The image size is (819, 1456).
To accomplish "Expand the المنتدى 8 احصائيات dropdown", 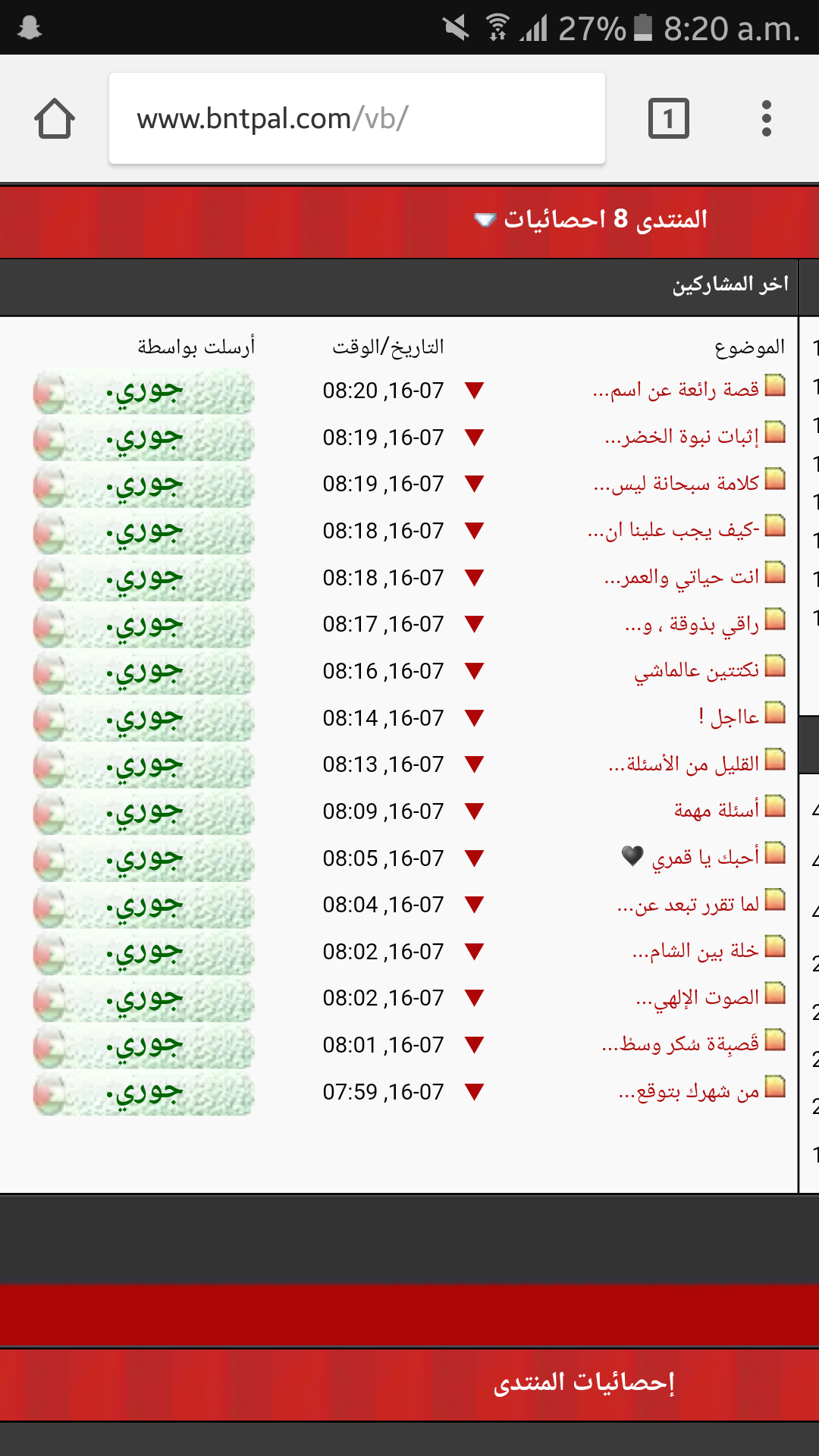I will 591,220.
